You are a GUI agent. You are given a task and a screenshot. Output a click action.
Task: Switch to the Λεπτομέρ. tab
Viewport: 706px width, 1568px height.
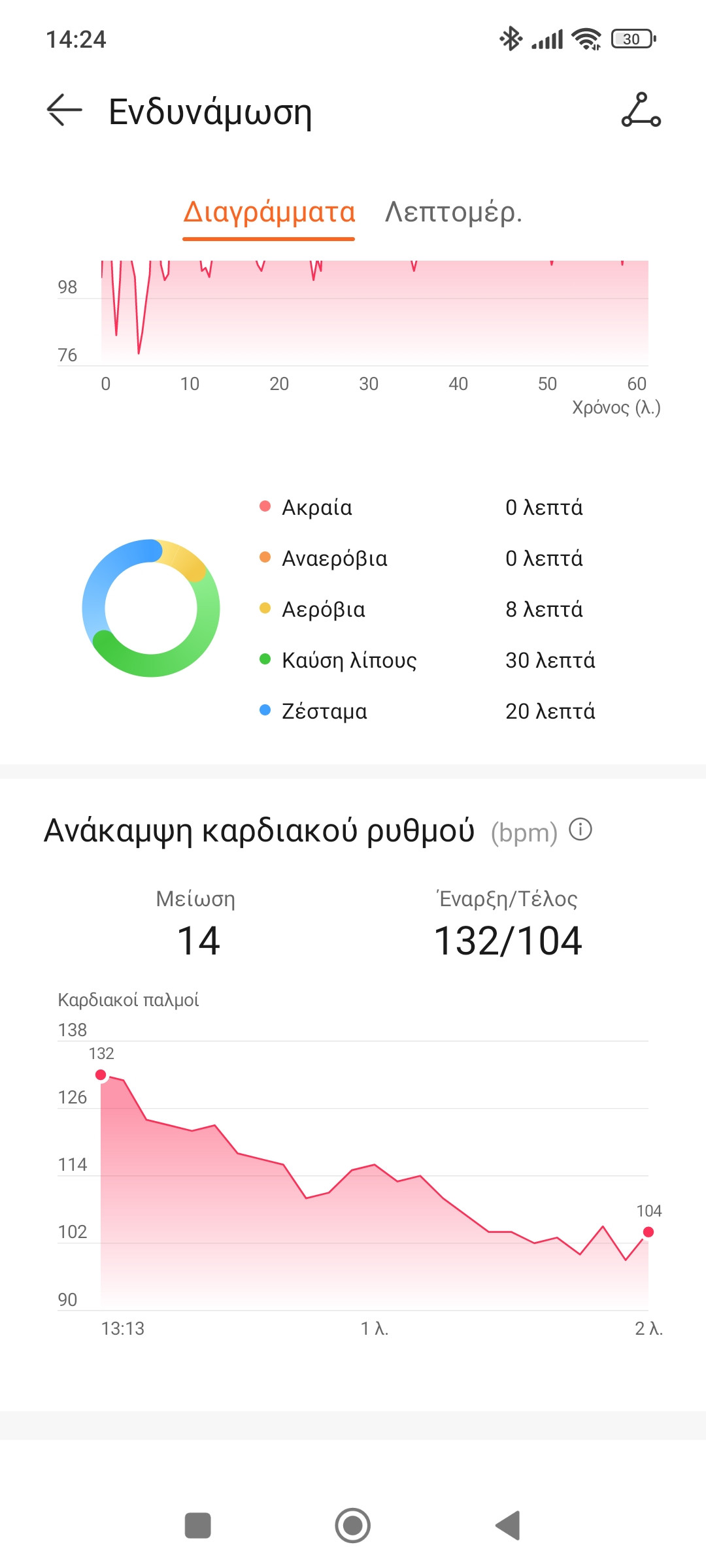point(454,212)
